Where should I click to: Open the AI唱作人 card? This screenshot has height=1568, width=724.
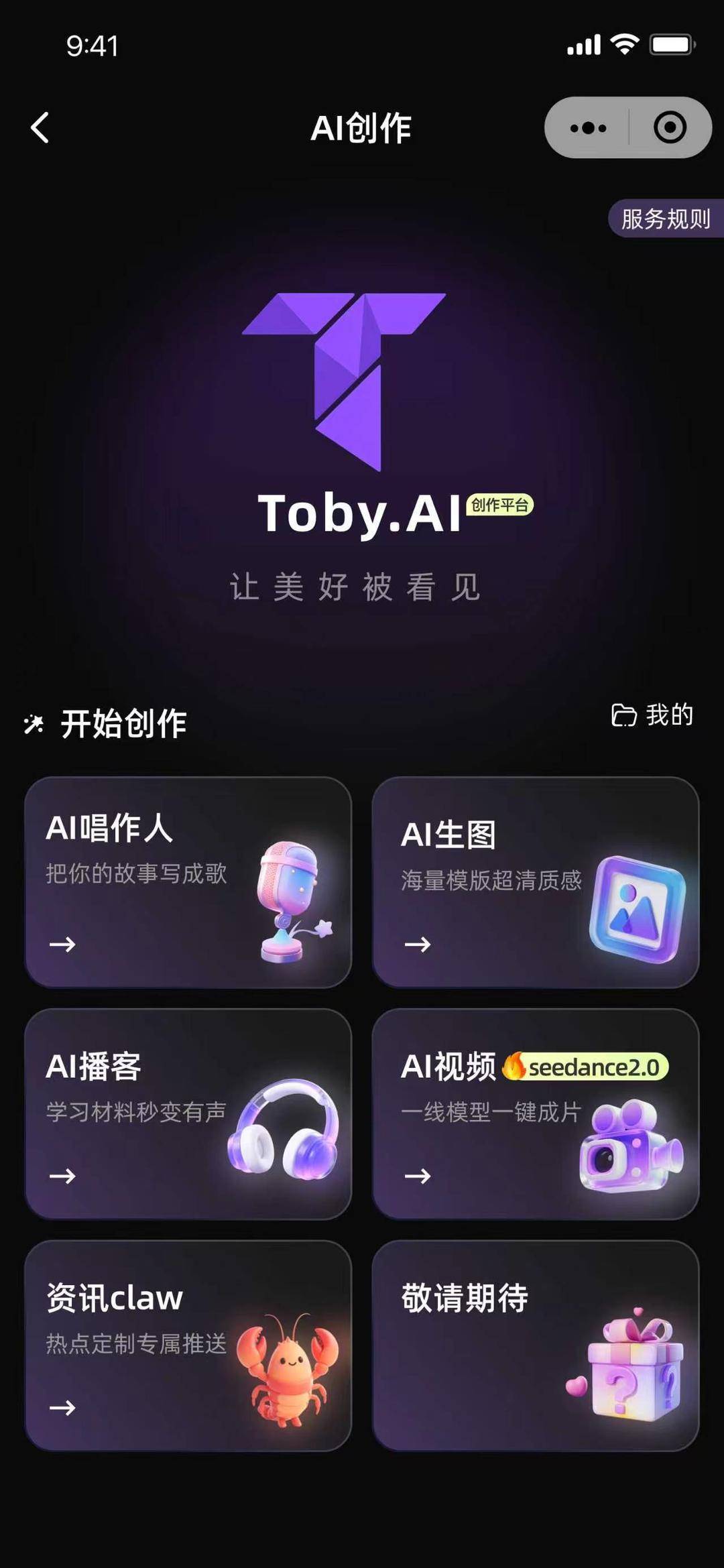[x=188, y=882]
